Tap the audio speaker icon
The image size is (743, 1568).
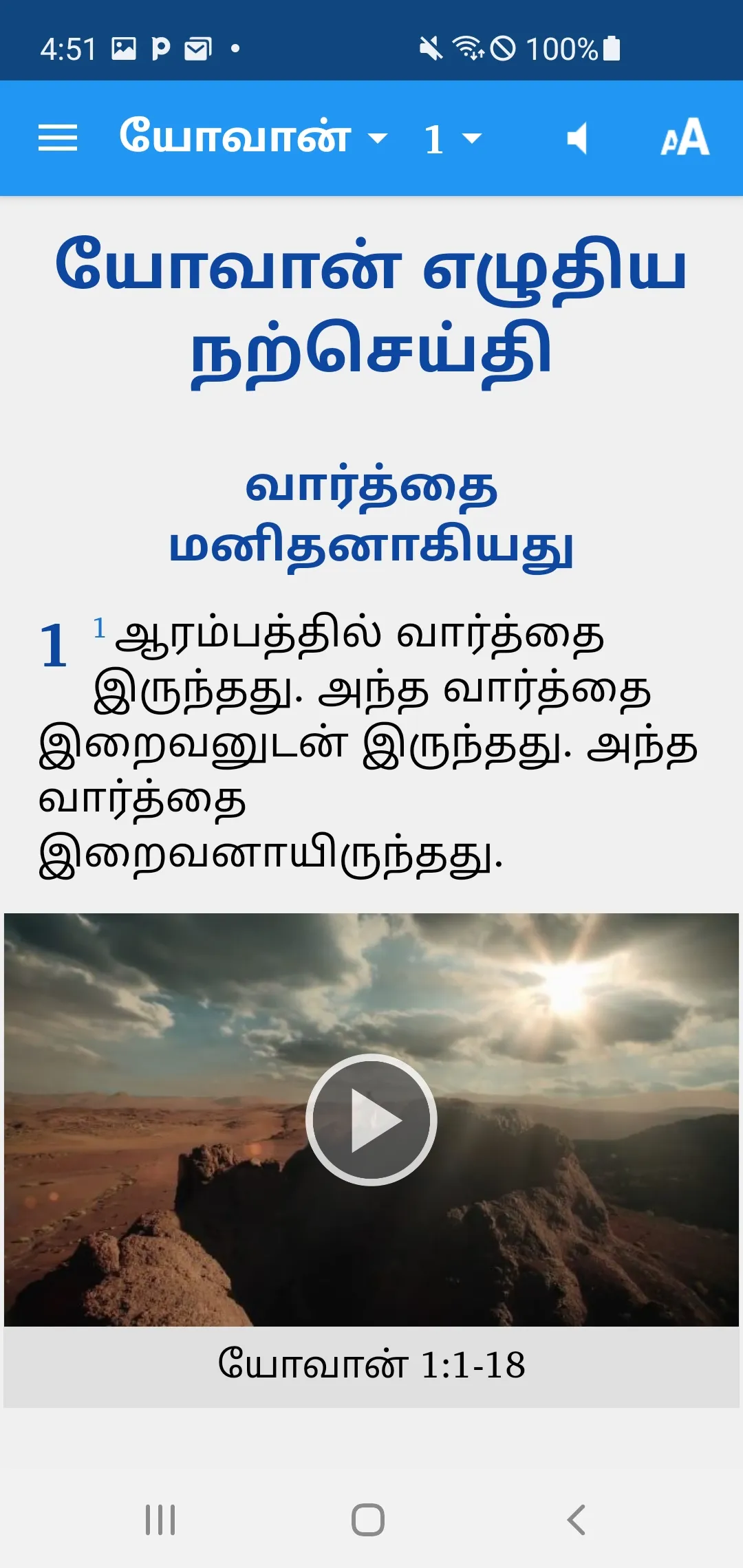577,138
